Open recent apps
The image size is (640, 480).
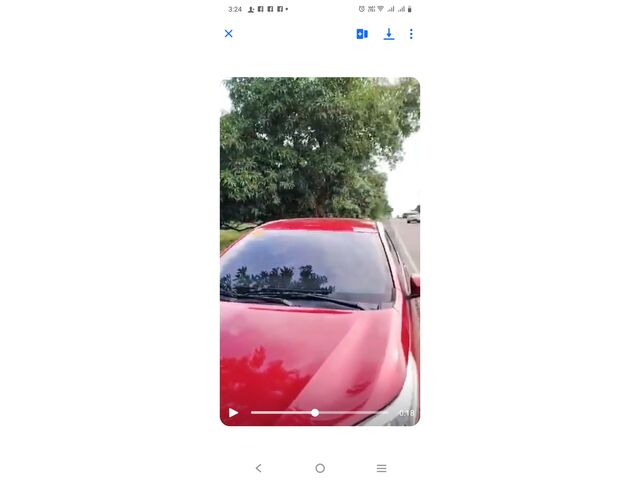click(x=381, y=468)
